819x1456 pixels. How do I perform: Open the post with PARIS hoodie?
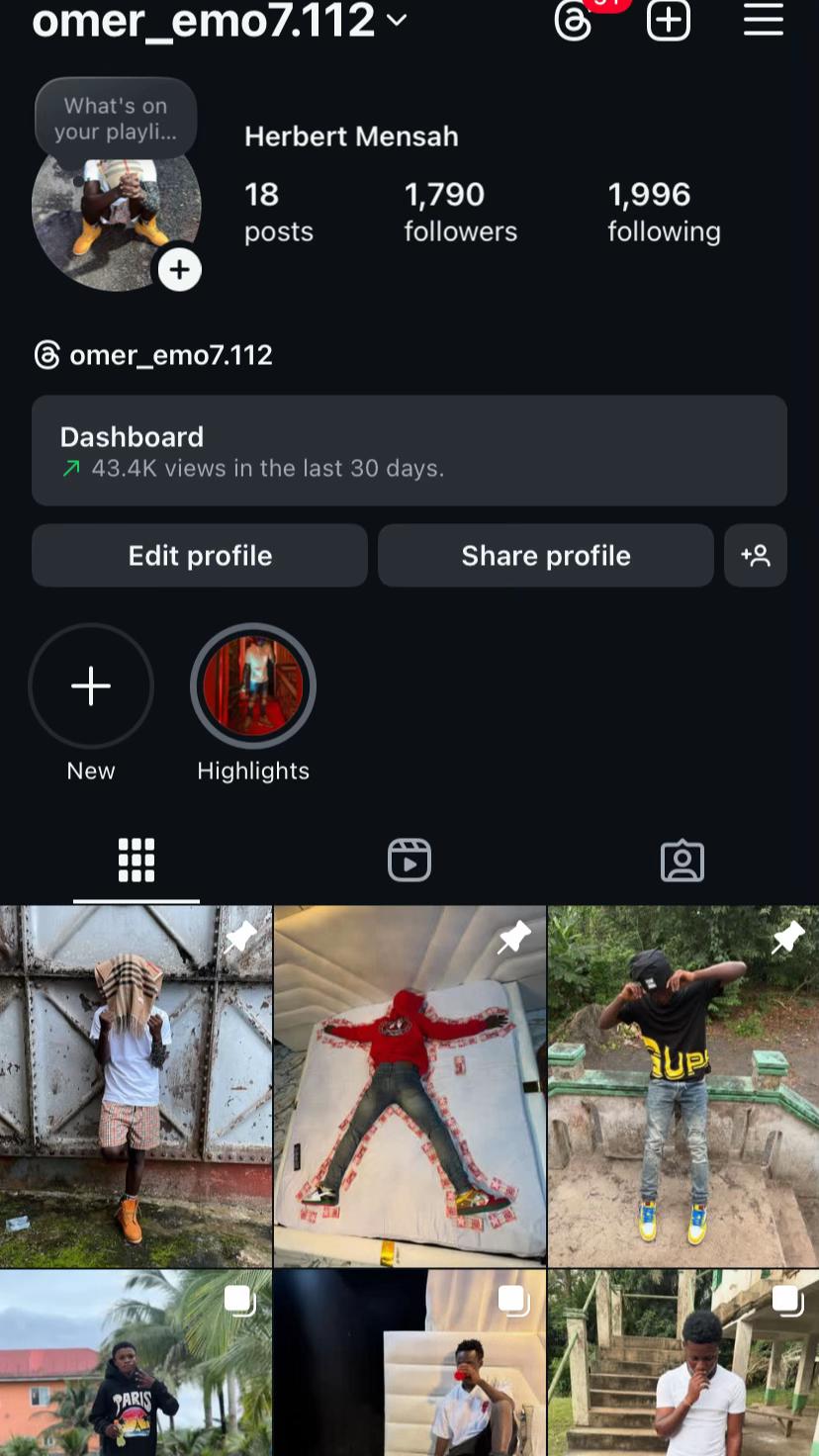tap(136, 1365)
